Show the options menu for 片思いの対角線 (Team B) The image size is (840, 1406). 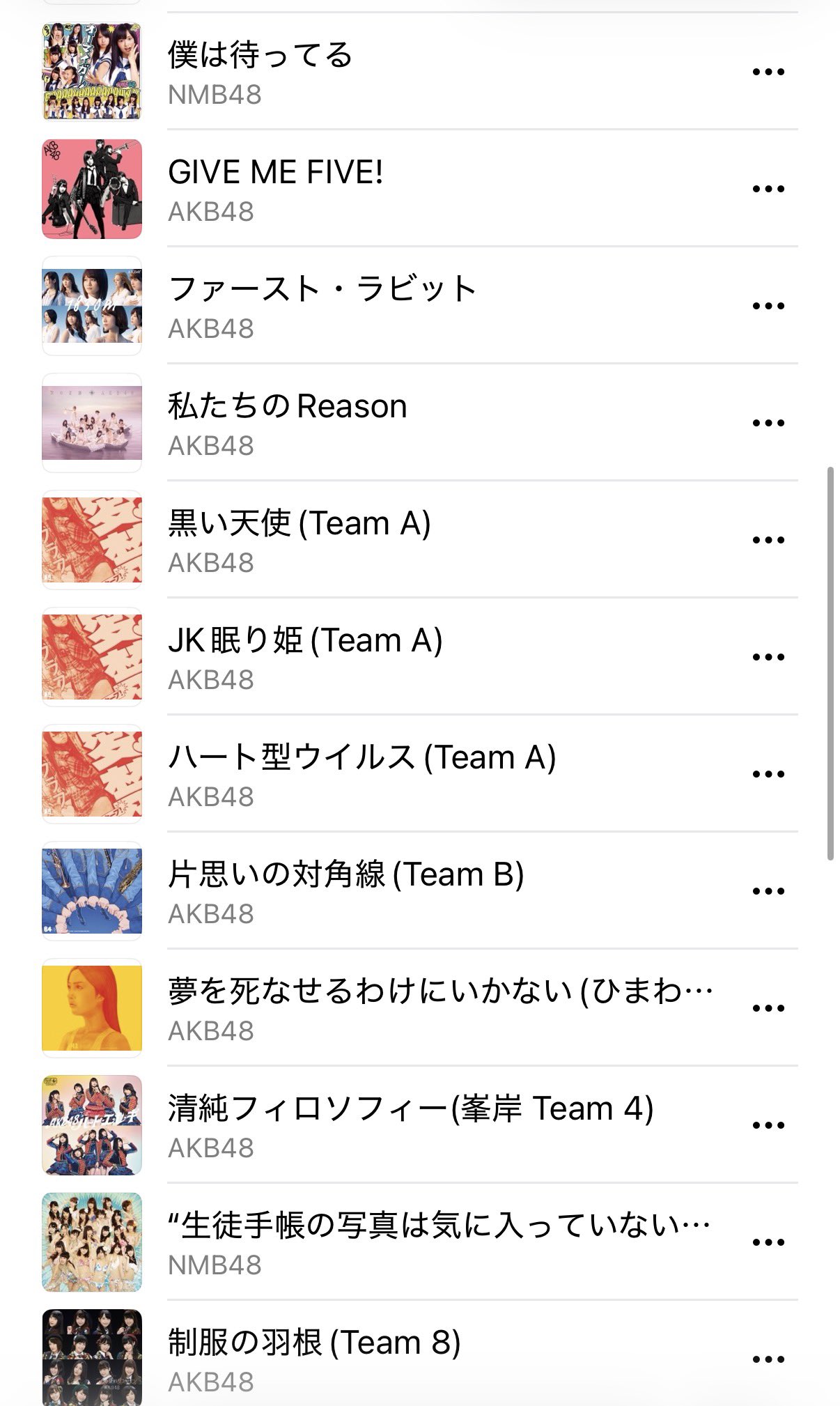point(768,891)
